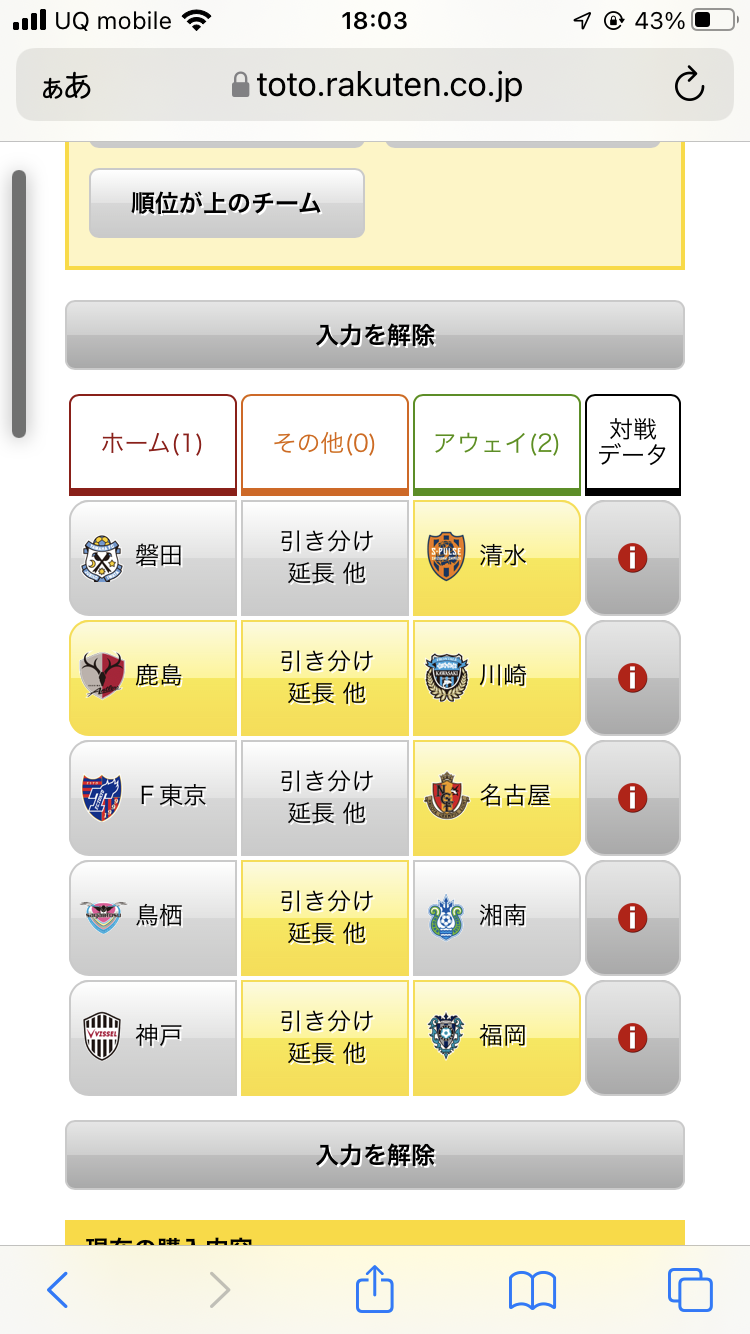Open Safari bookmarks

[532, 1290]
